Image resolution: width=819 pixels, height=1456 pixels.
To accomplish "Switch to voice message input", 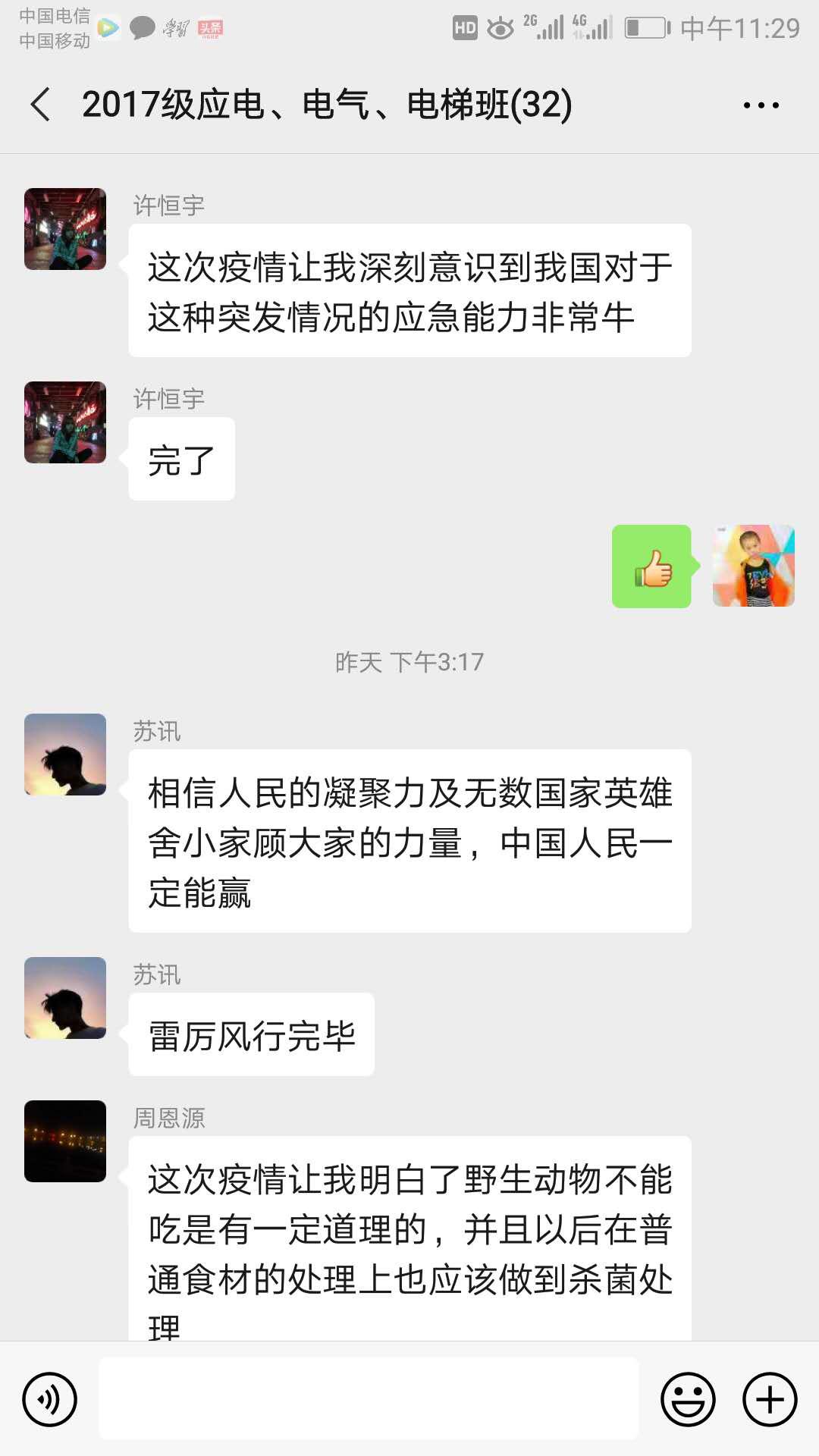I will [x=50, y=1399].
